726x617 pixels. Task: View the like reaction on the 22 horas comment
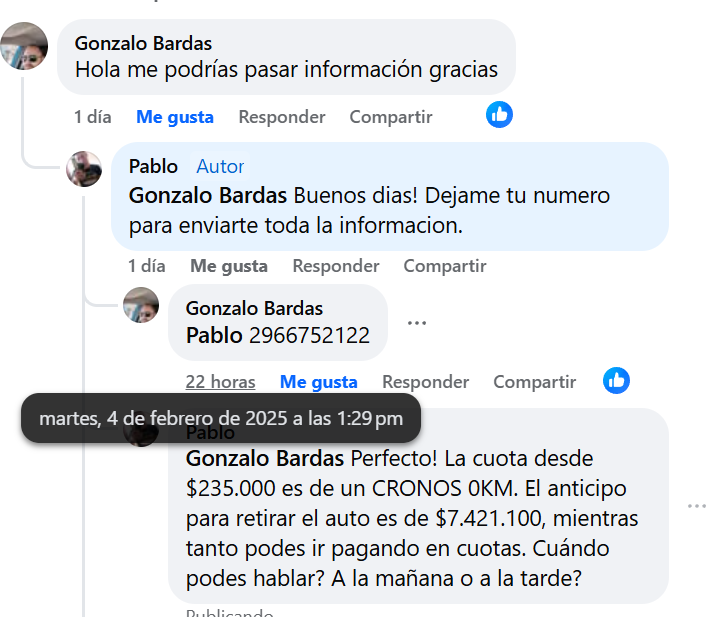tap(616, 380)
